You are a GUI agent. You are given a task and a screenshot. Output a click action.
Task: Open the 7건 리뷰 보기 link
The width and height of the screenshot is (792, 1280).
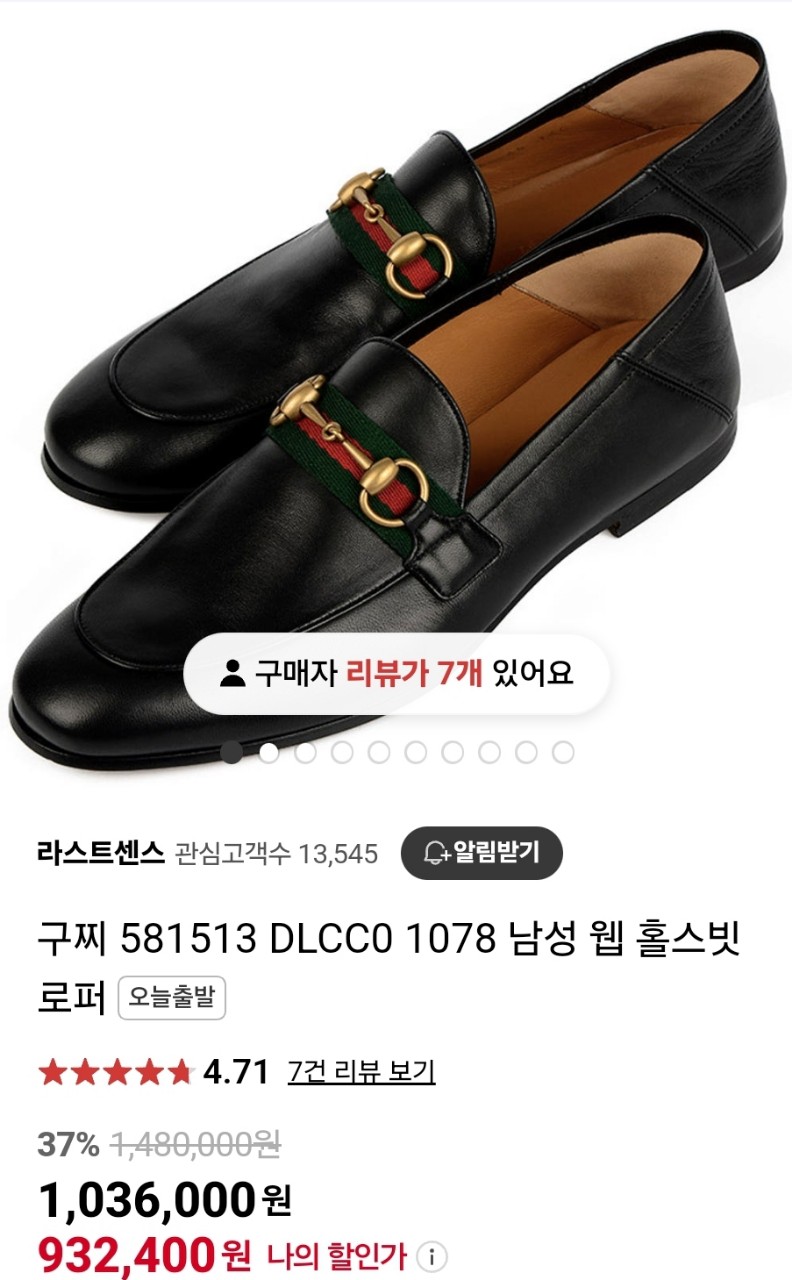361,1073
